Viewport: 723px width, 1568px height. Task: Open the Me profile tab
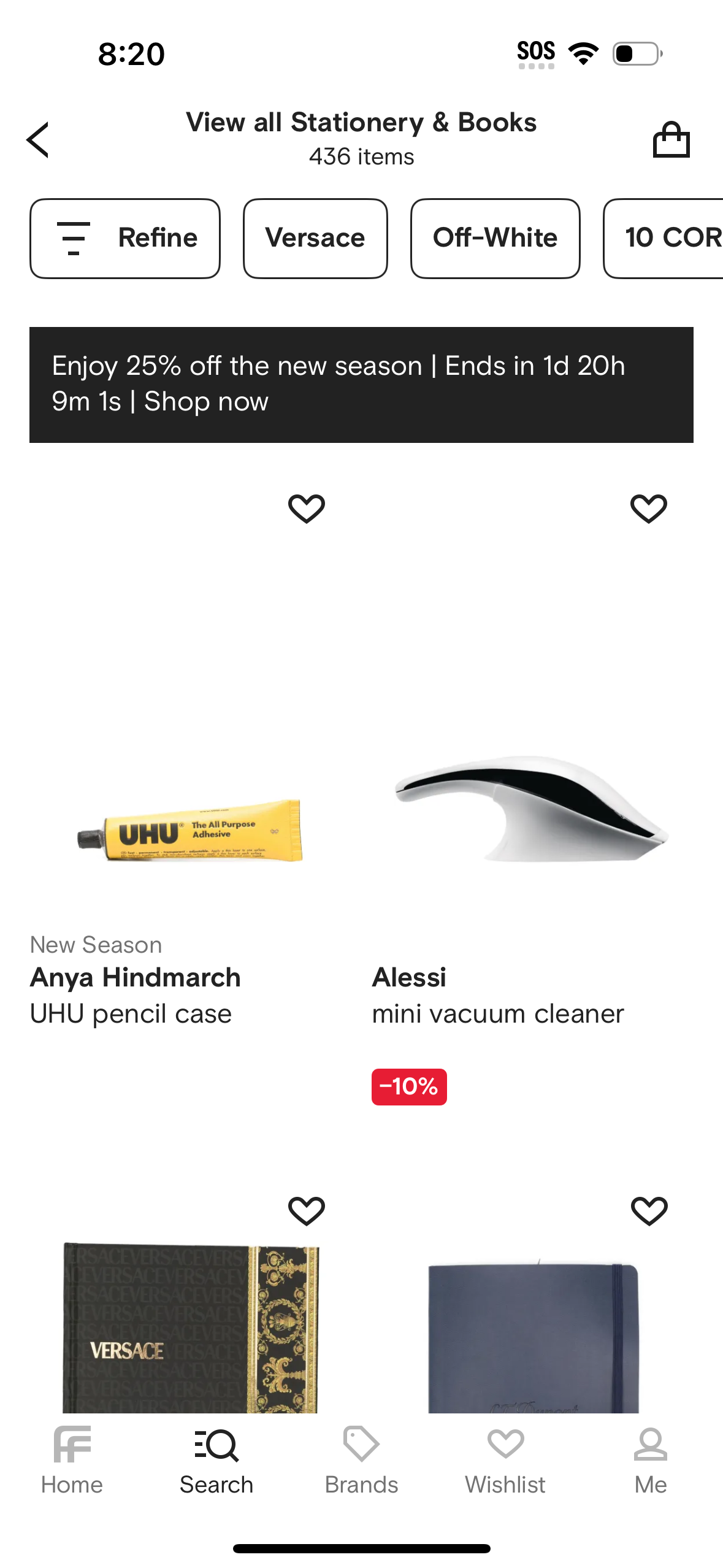click(x=651, y=1461)
